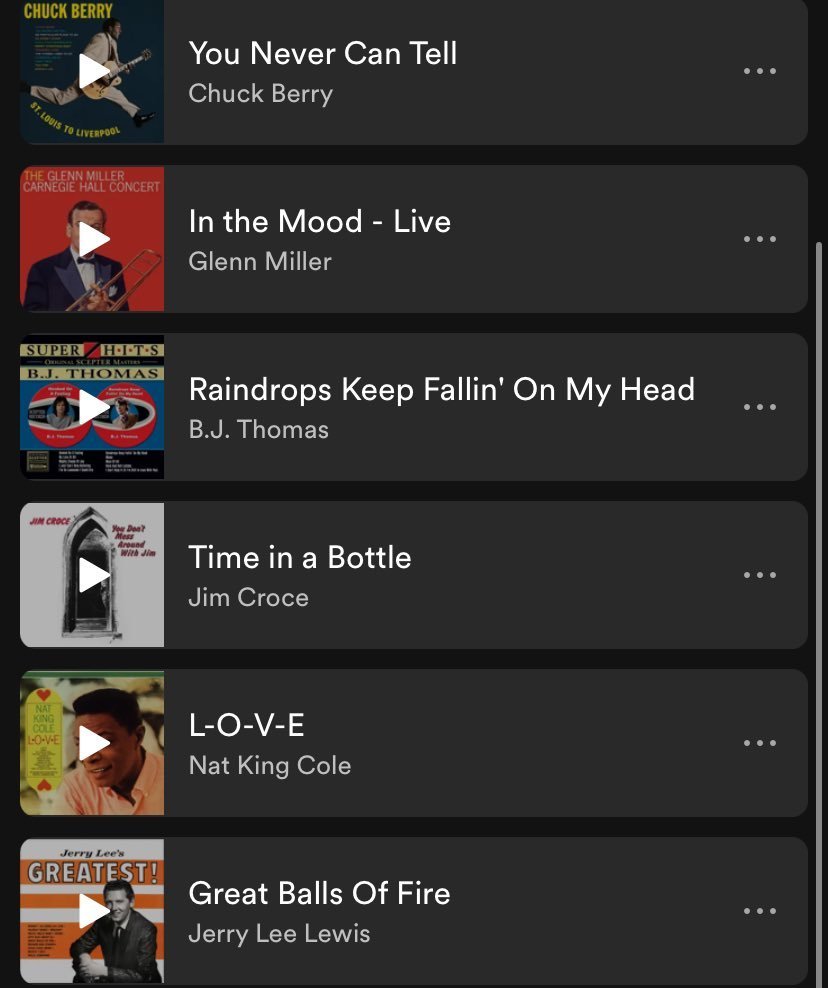This screenshot has height=988, width=828.
Task: Open more options for You Never Can Tell
Action: pos(759,72)
